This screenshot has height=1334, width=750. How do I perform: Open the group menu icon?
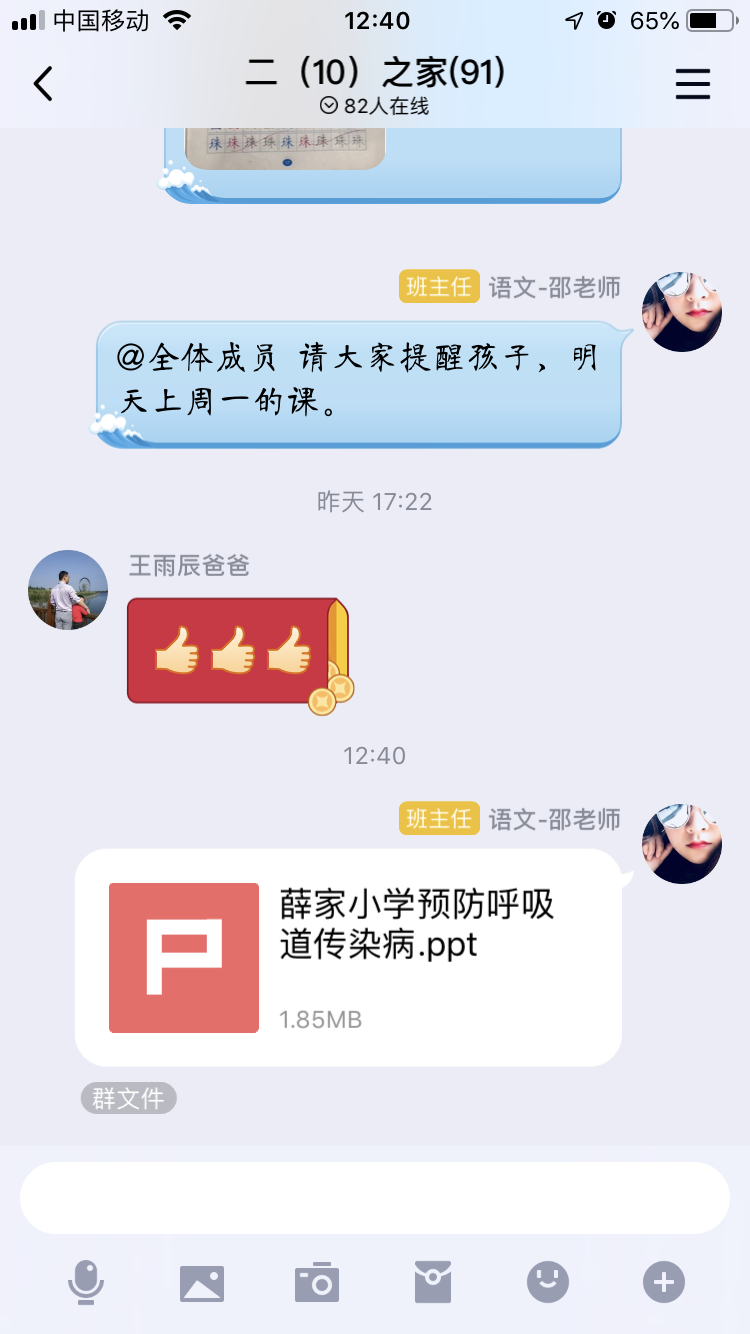tap(692, 84)
